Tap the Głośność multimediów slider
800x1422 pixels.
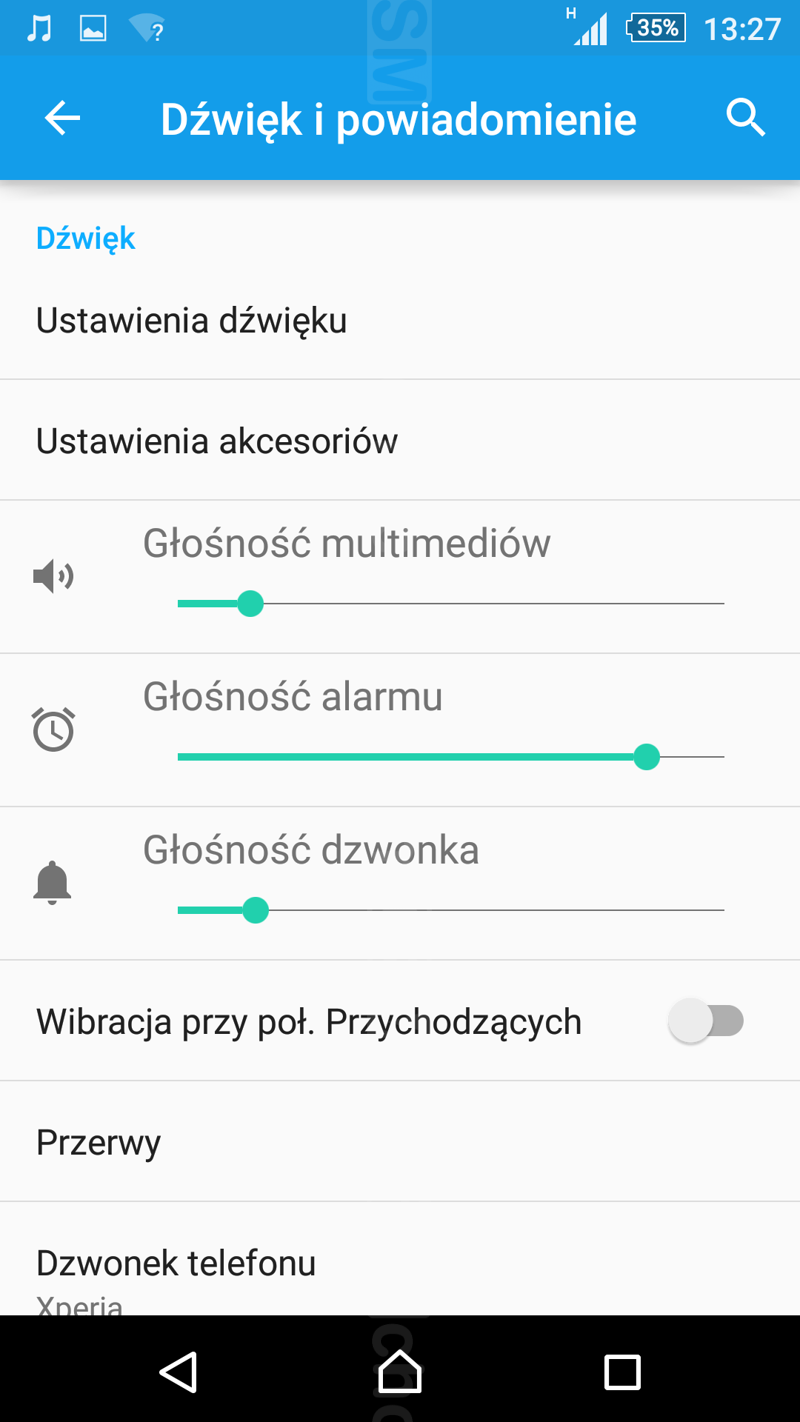click(450, 604)
